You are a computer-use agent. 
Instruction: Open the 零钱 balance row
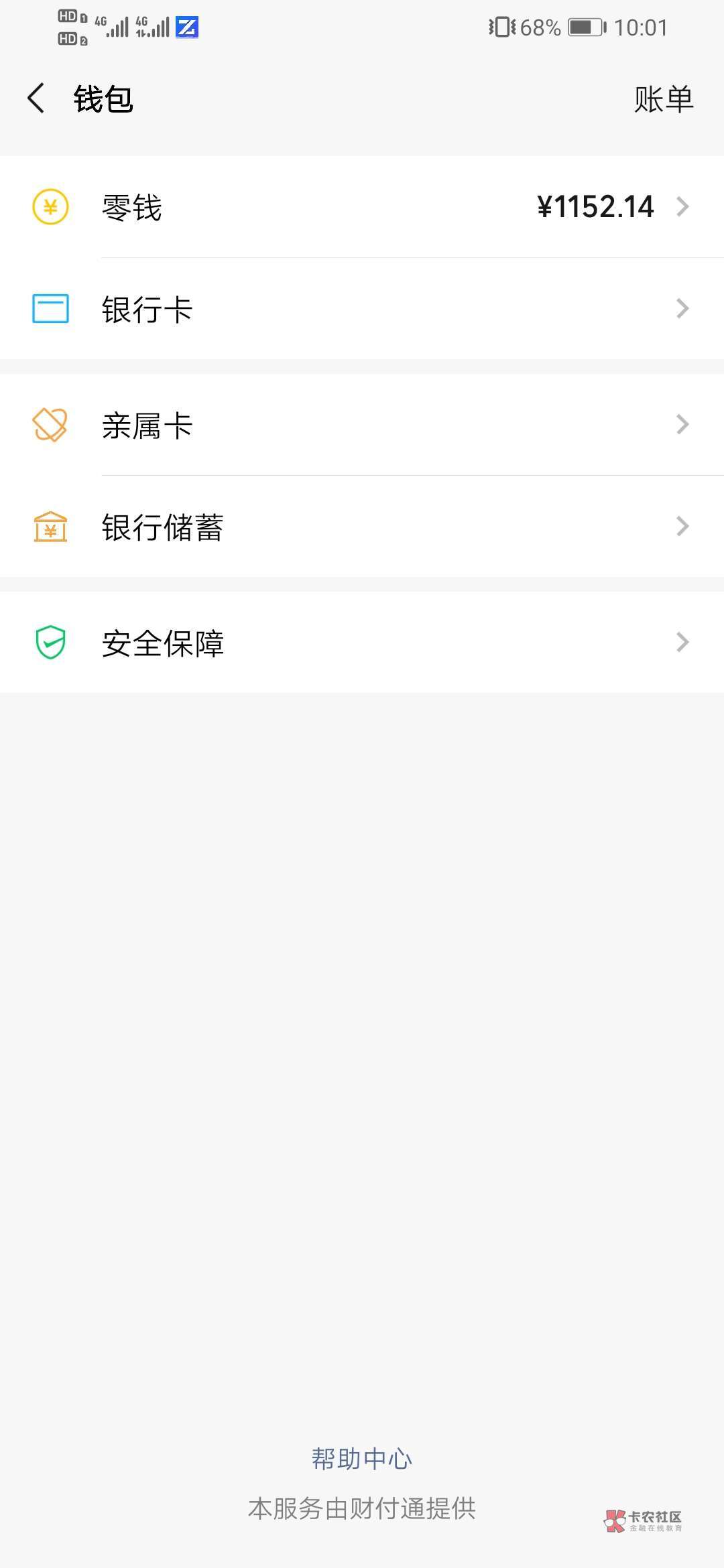click(x=362, y=207)
